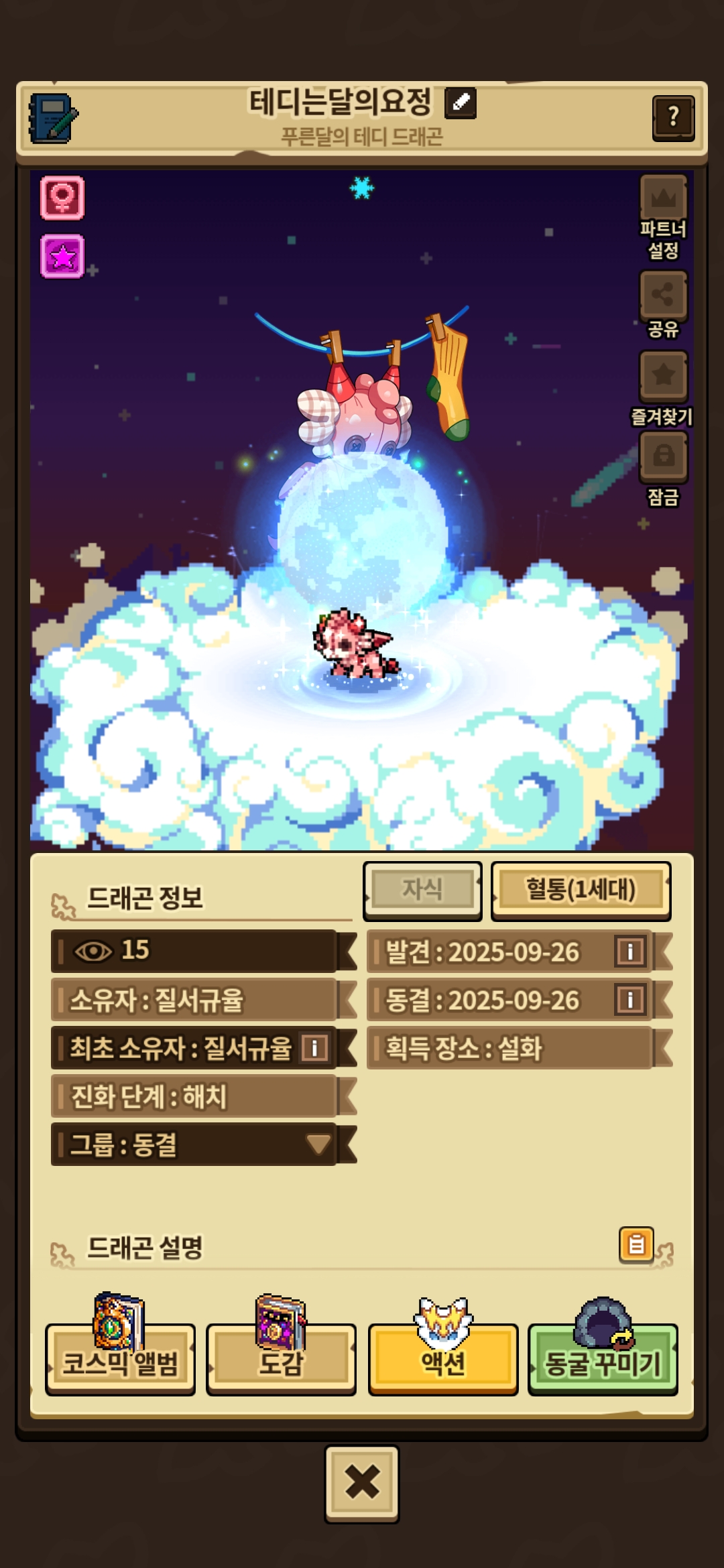Screen dimensions: 724x1568
Task: Add dragon to favorites (즐겨찾기)
Action: [x=663, y=376]
